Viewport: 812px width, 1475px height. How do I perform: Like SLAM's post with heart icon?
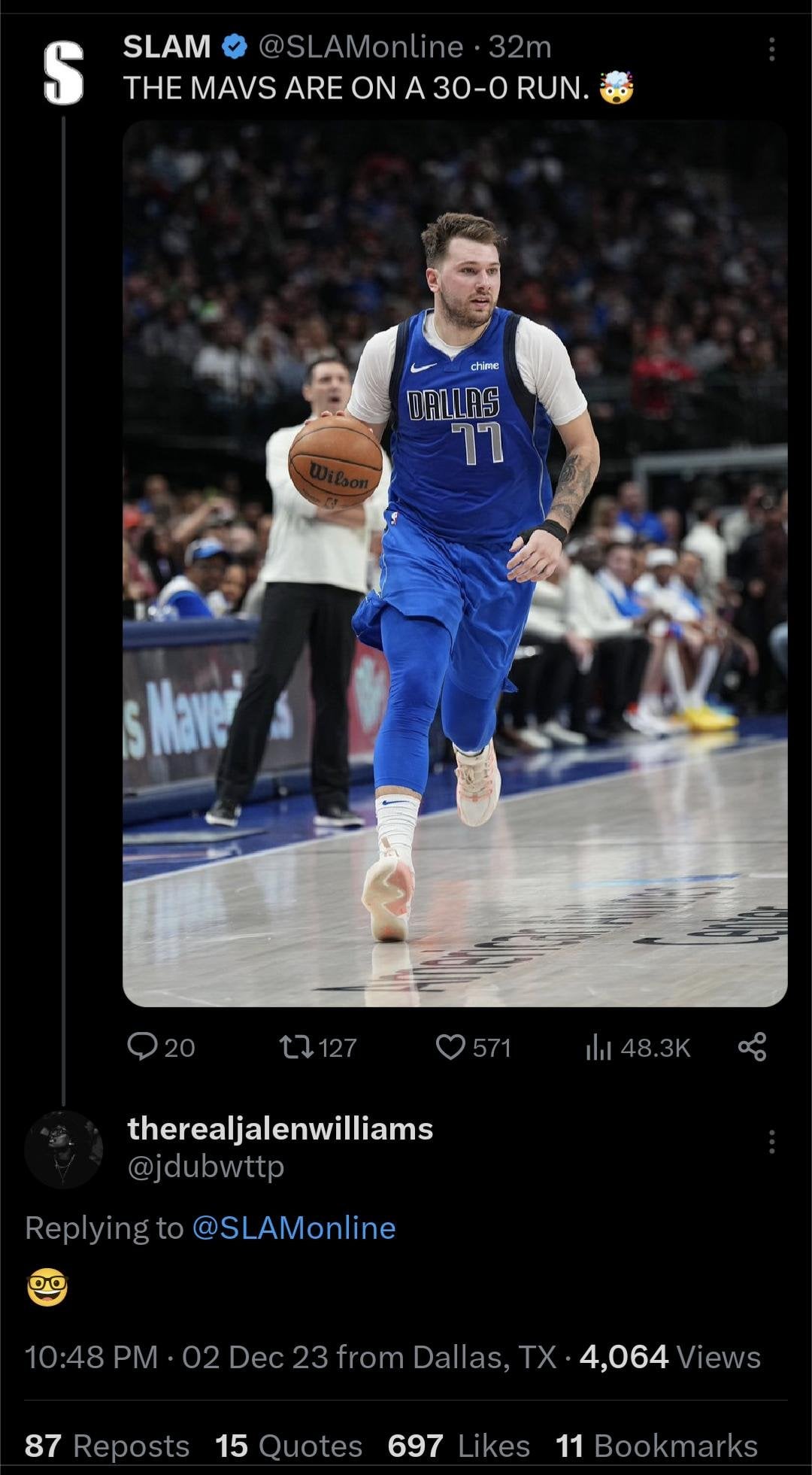pyautogui.click(x=450, y=1046)
